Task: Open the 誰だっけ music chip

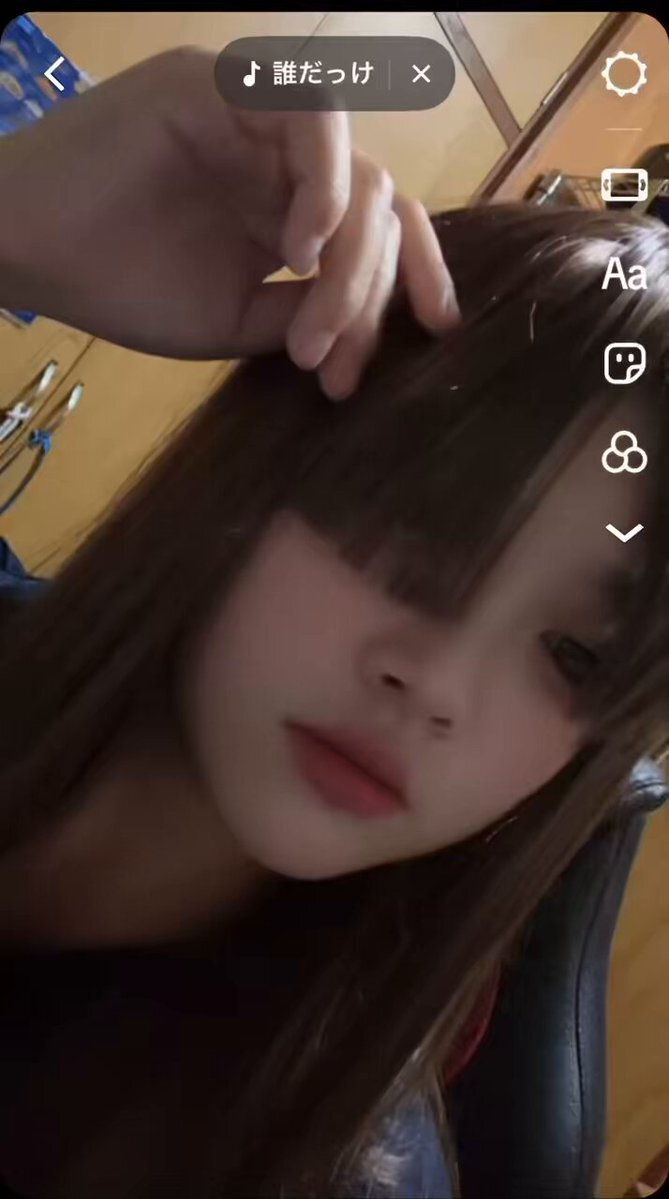Action: (308, 74)
